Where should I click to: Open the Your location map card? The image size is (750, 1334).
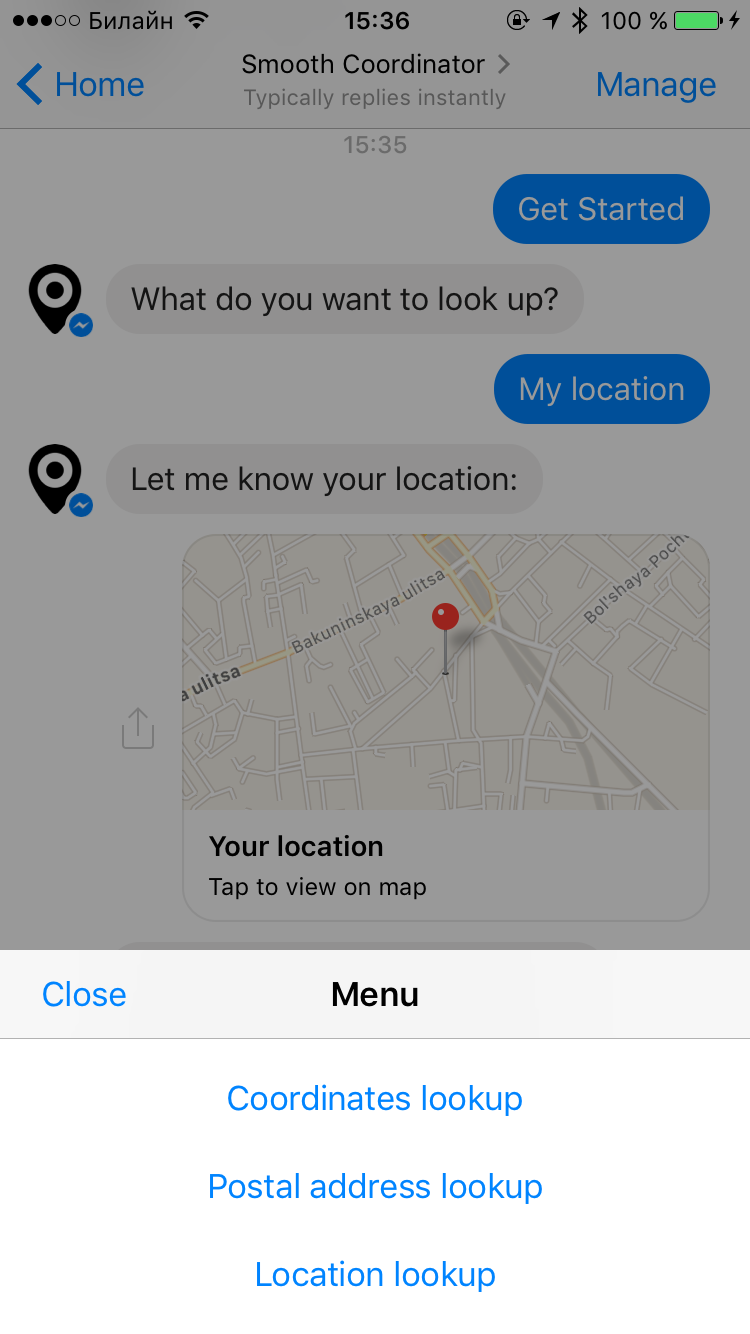[445, 726]
